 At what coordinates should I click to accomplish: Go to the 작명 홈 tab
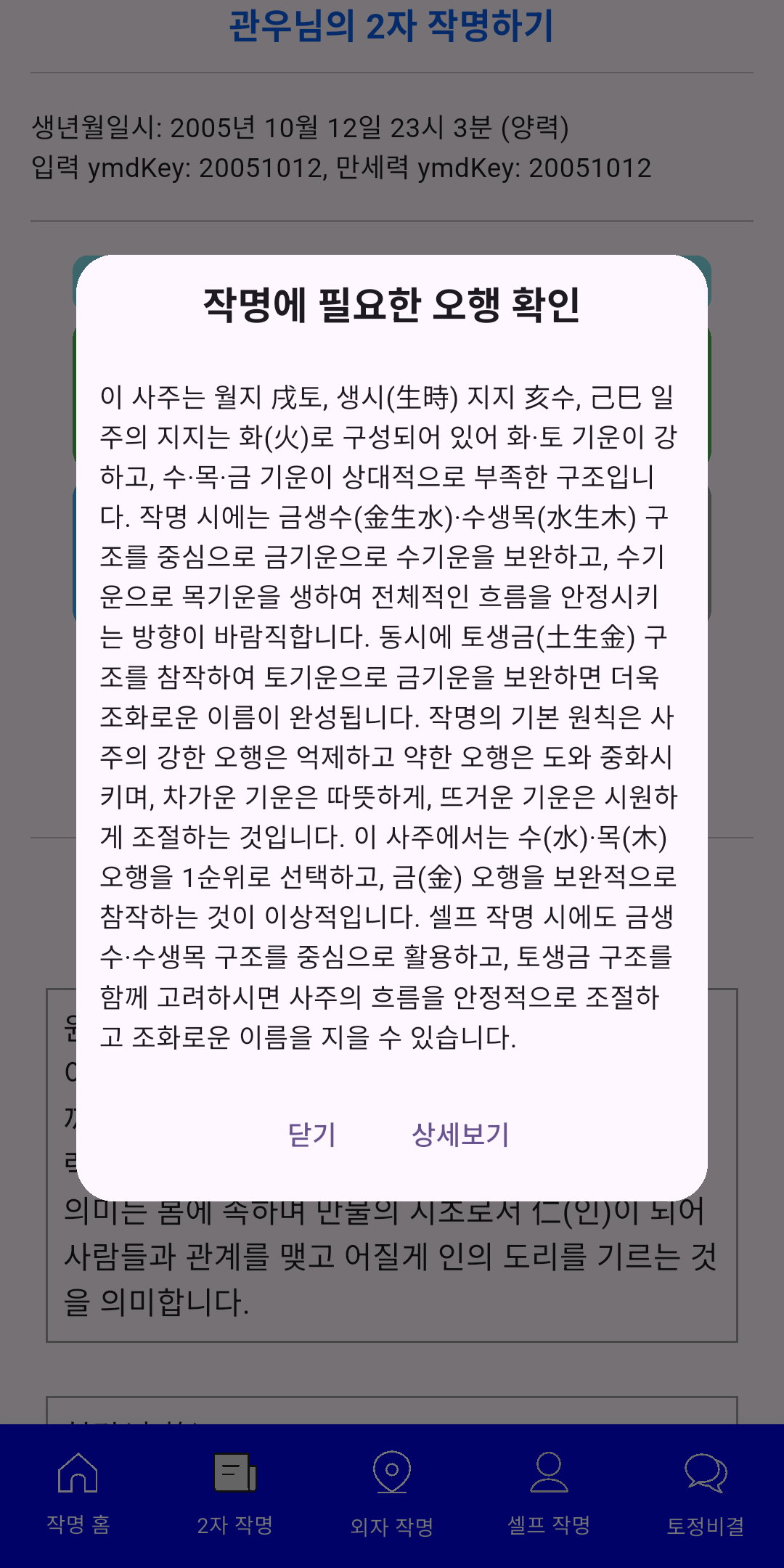click(x=78, y=1493)
